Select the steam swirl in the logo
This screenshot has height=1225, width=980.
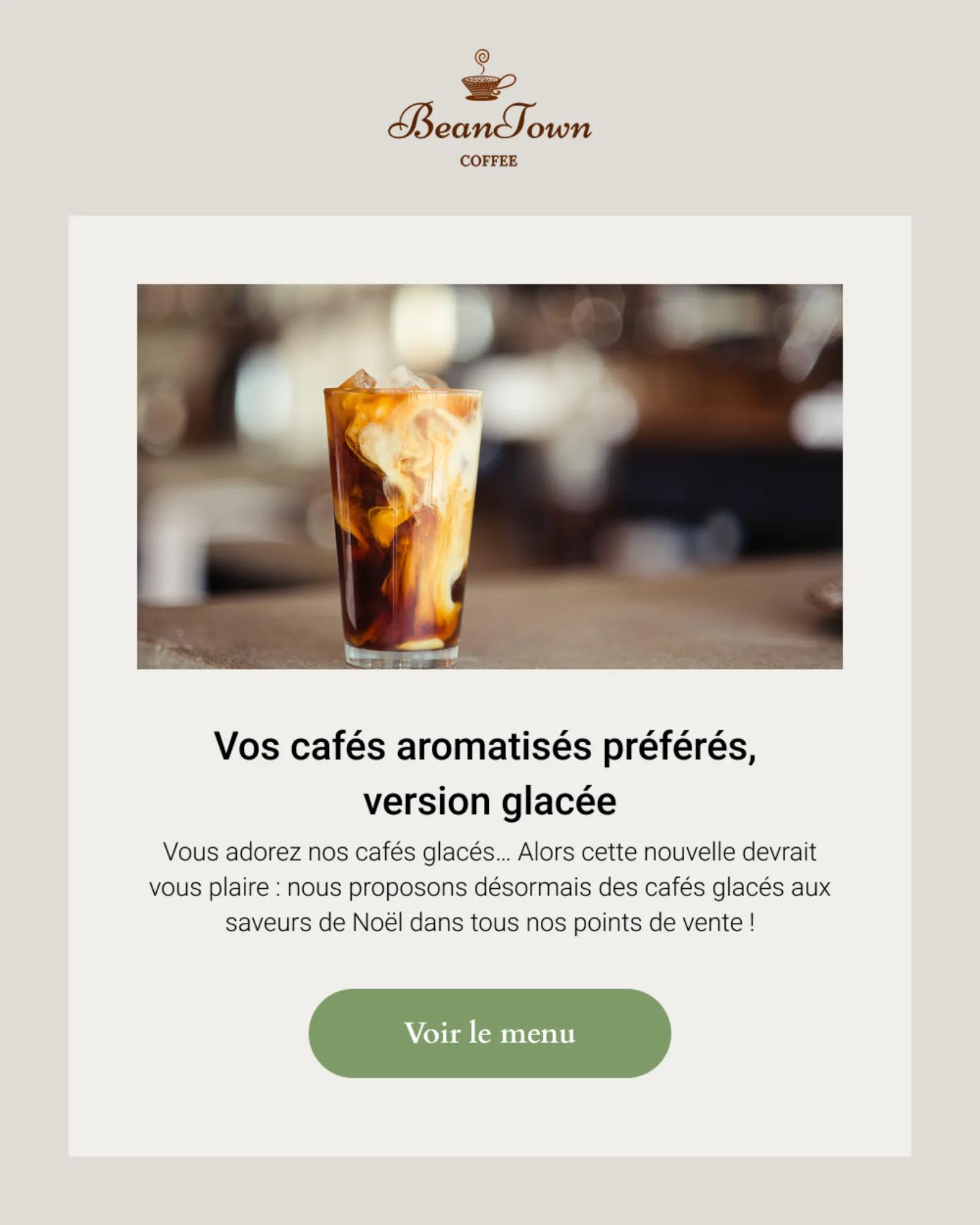[483, 57]
